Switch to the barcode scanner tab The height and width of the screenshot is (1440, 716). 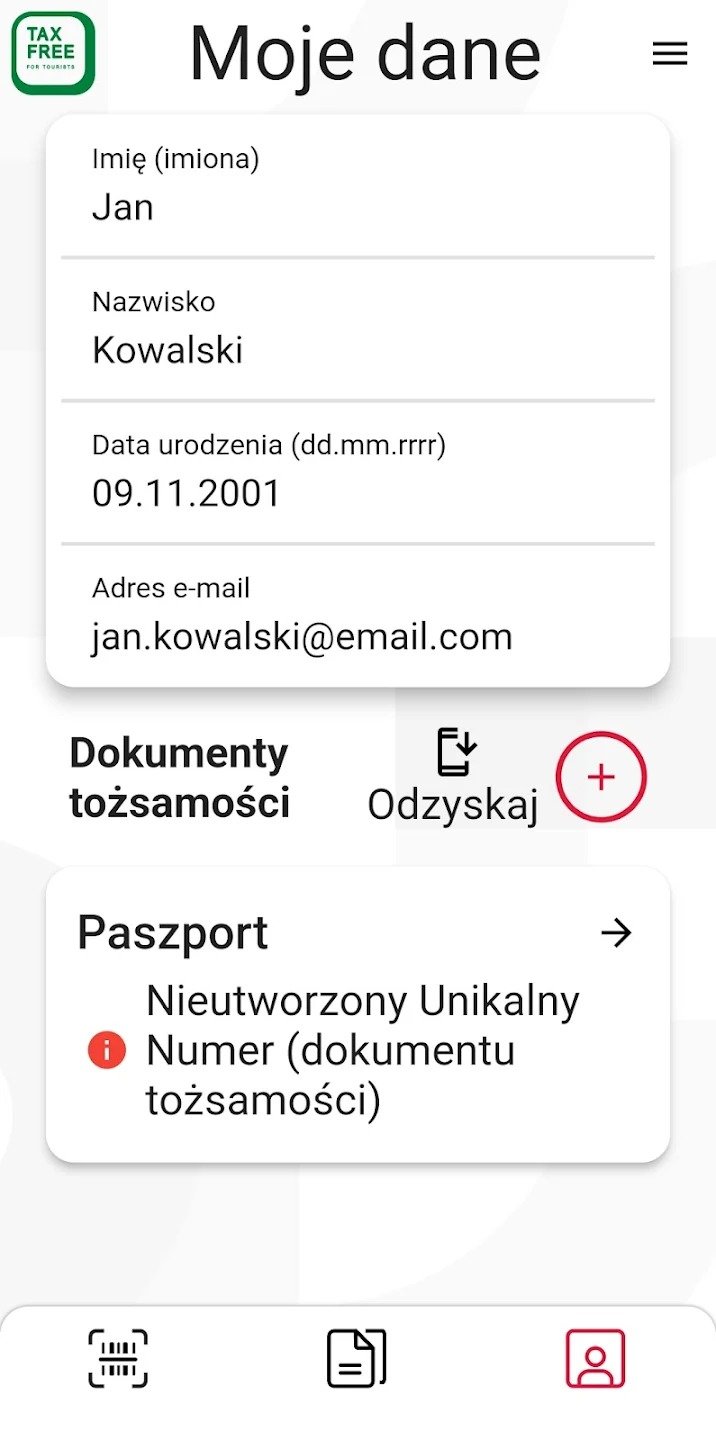coord(118,1358)
